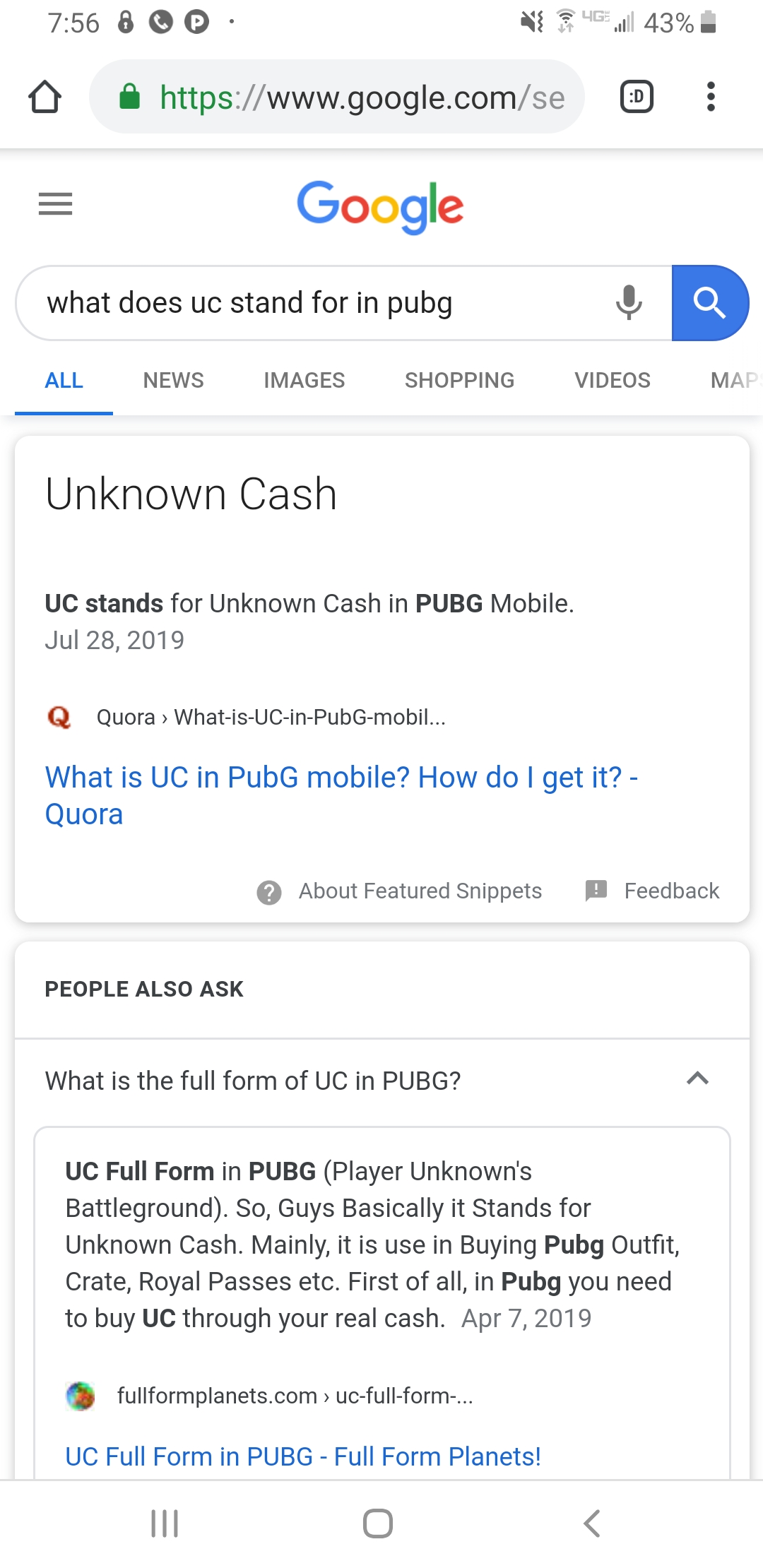This screenshot has height=1568, width=763.
Task: Open the tab switcher
Action: 637,97
